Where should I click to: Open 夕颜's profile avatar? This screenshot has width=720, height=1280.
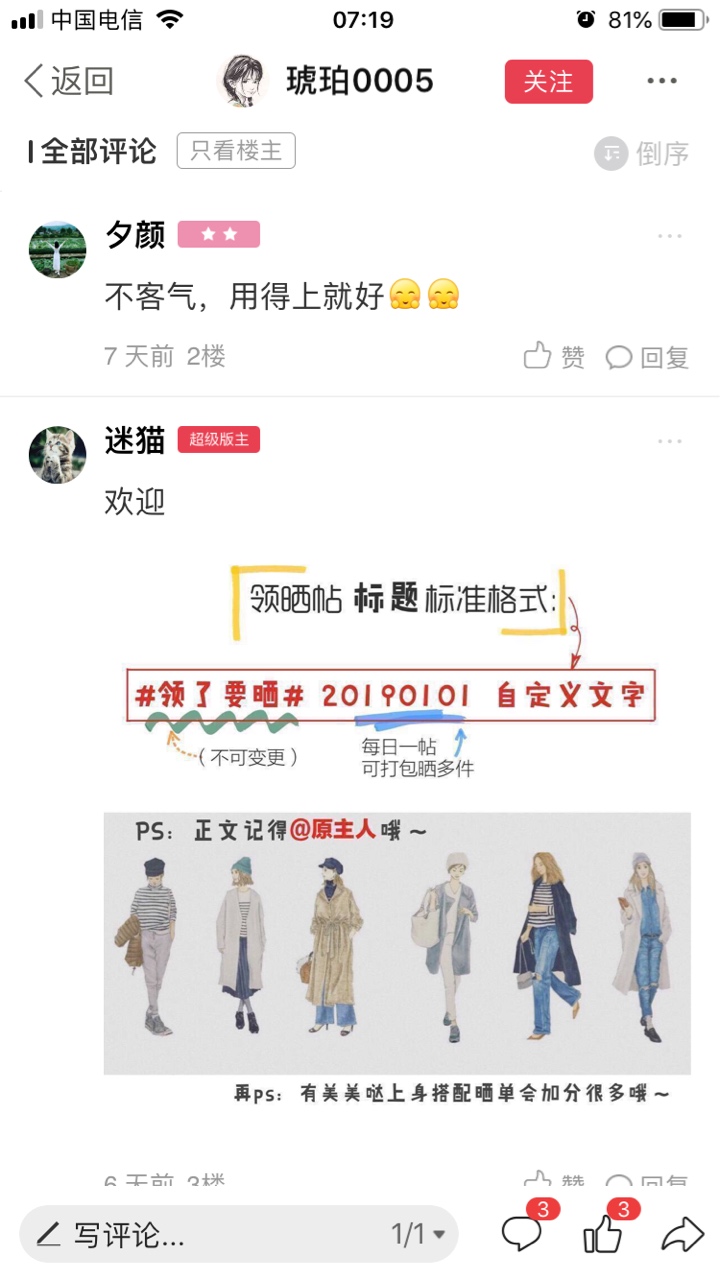57,249
